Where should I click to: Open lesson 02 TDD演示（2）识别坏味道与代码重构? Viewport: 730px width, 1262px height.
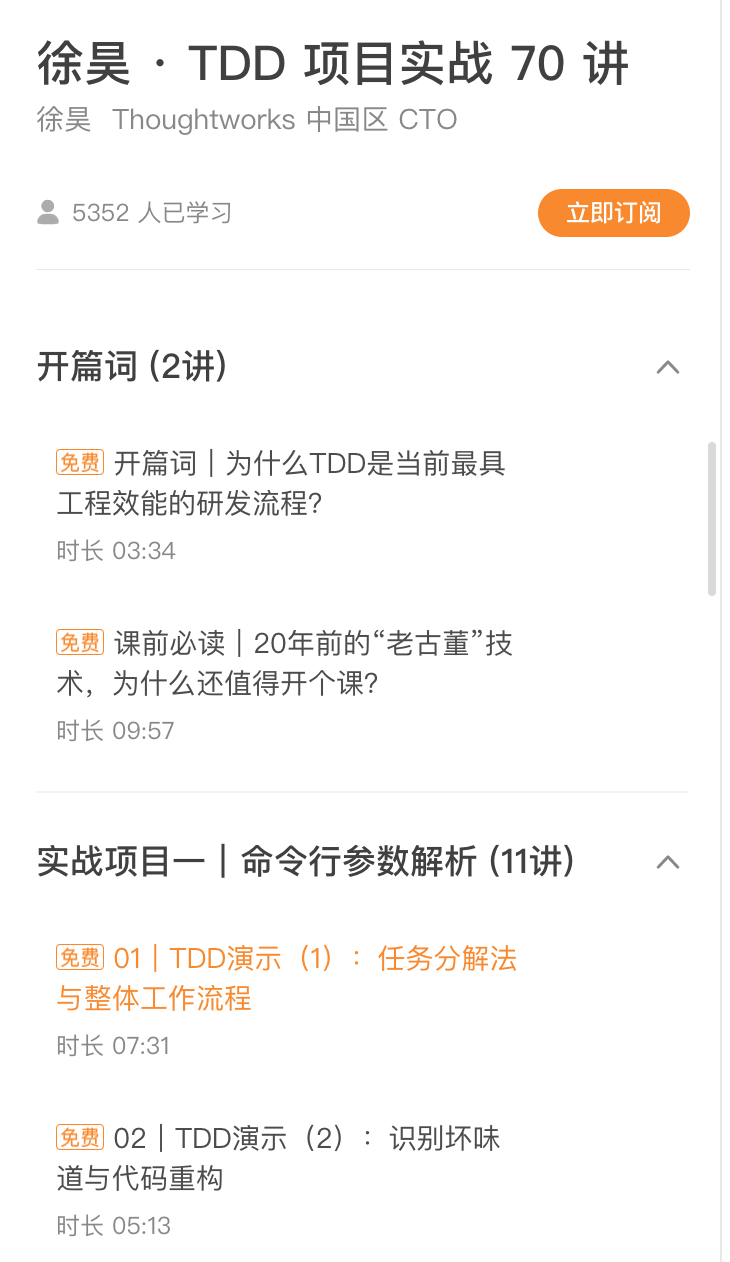tap(279, 1158)
